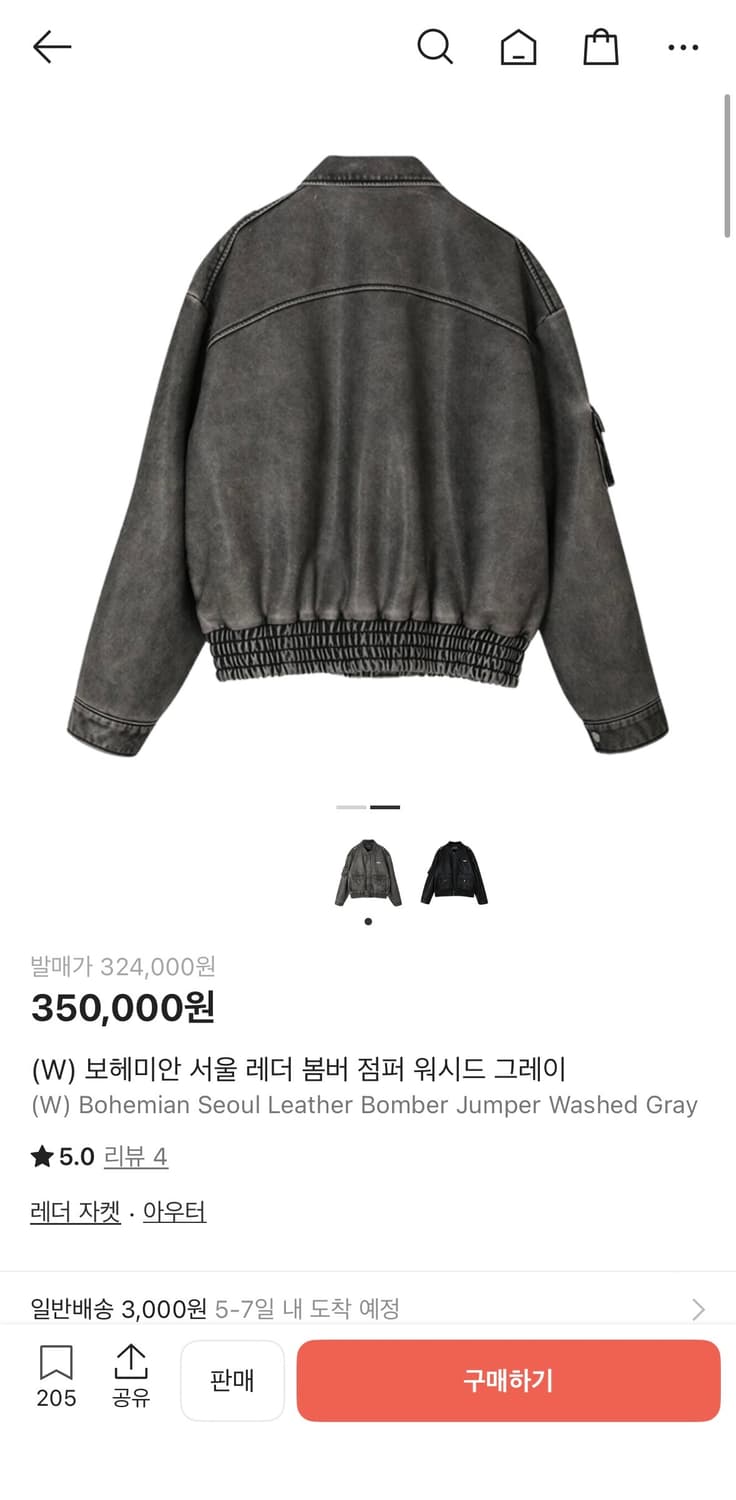Open the shopping bag
736x1500 pixels.
600,47
